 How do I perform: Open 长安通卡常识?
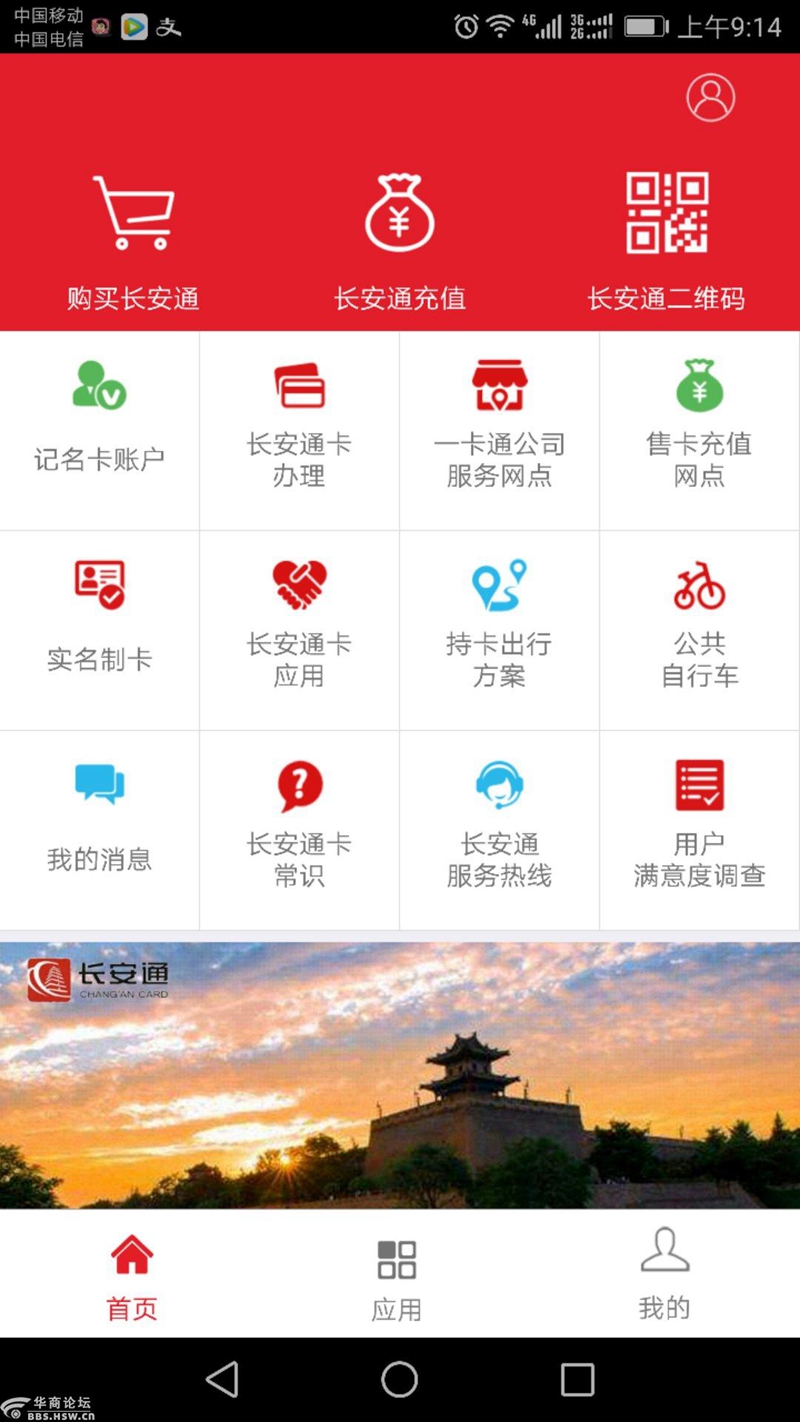299,830
